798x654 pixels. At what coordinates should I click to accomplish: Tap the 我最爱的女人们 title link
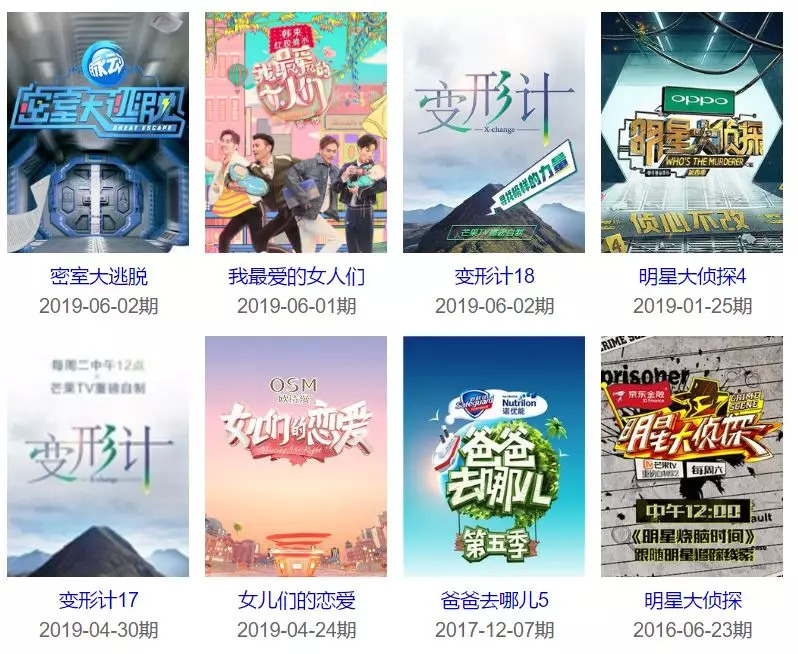tap(296, 276)
